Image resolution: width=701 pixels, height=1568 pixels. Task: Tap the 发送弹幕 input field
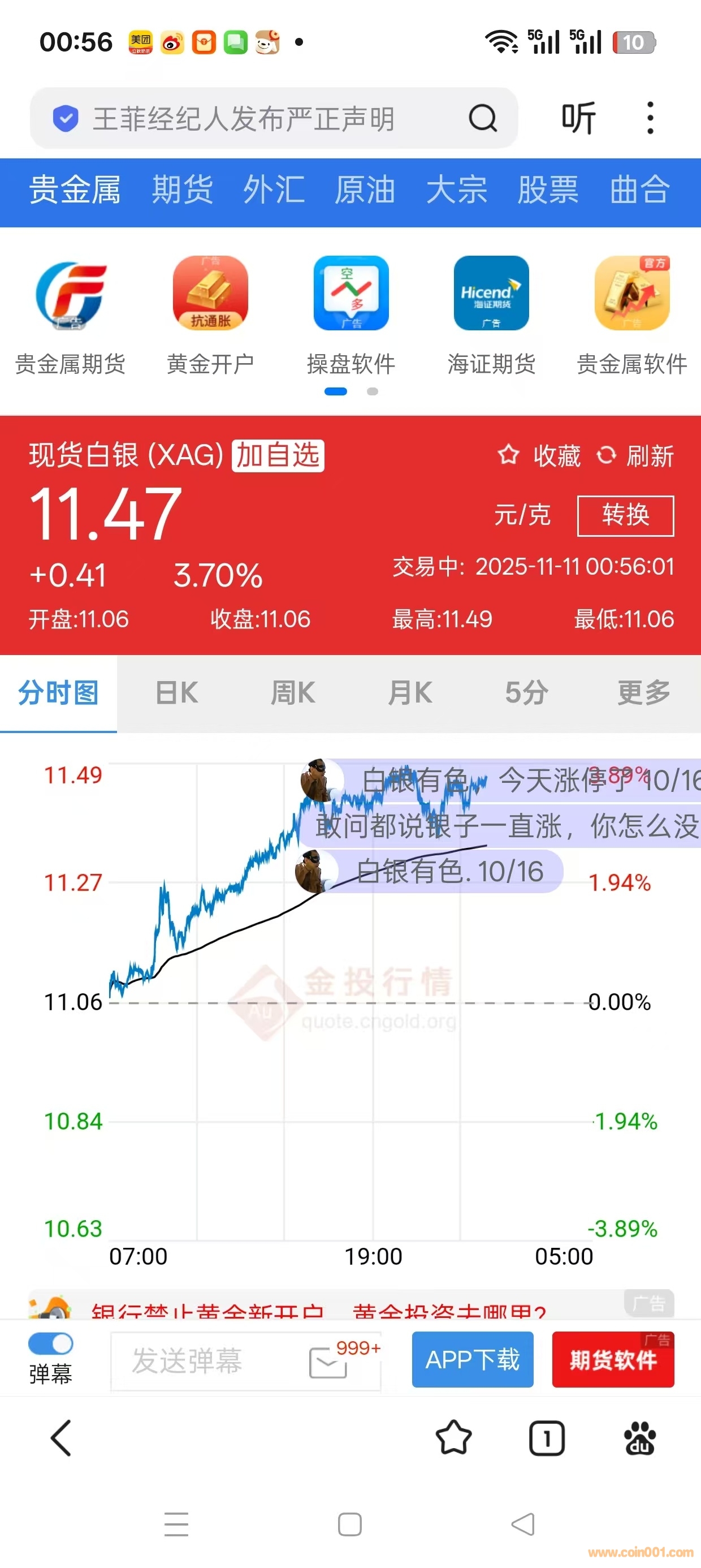[x=207, y=1361]
